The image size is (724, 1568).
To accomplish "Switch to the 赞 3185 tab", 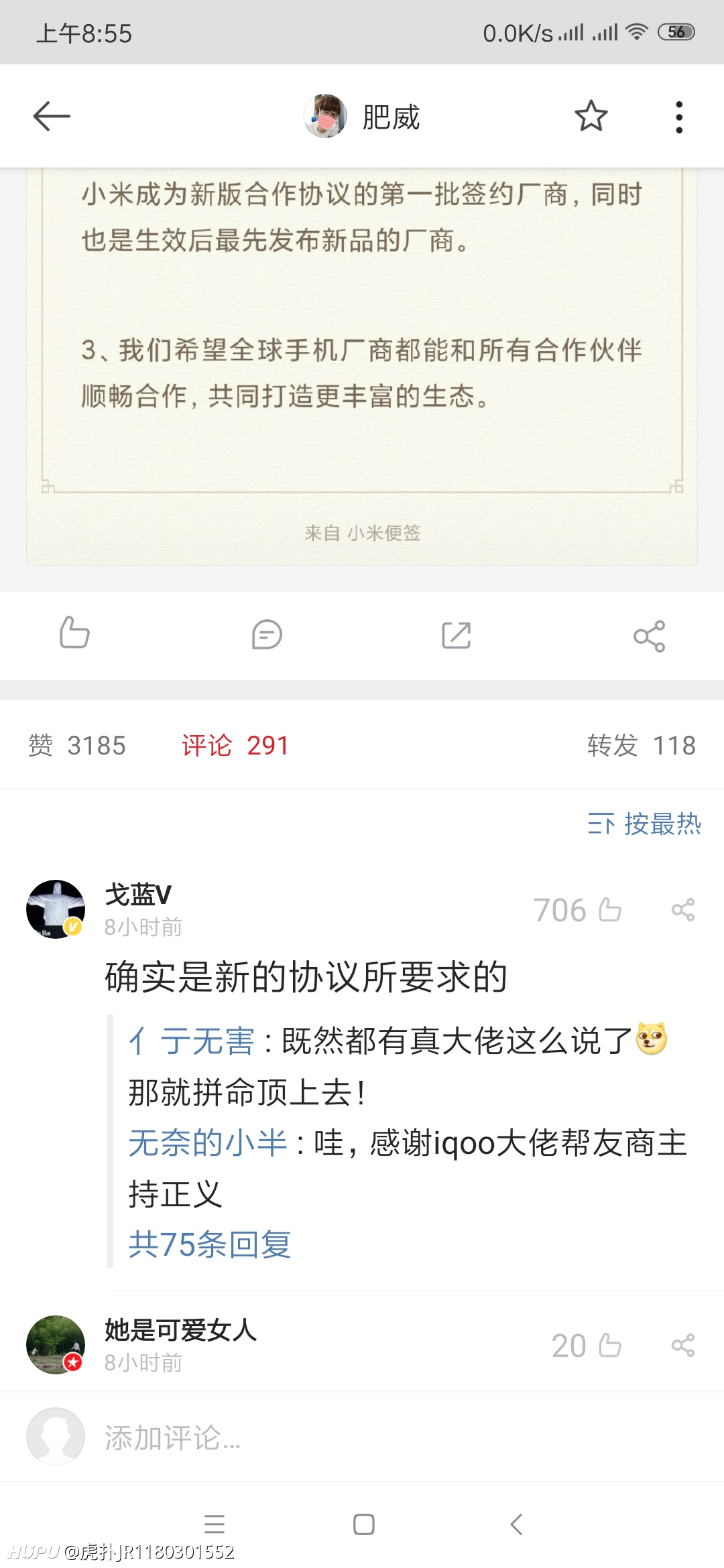I will tap(77, 745).
